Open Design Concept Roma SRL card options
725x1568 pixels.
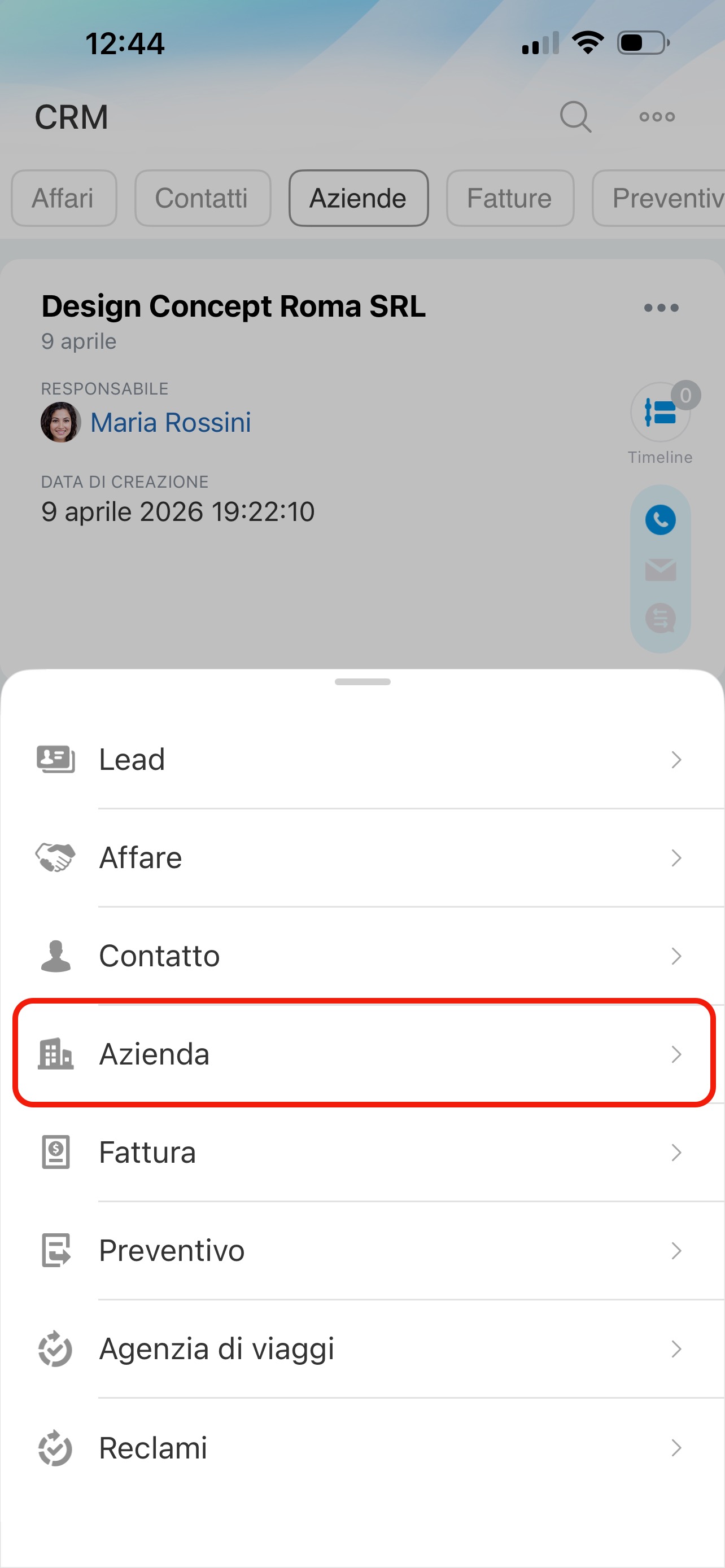(x=661, y=308)
